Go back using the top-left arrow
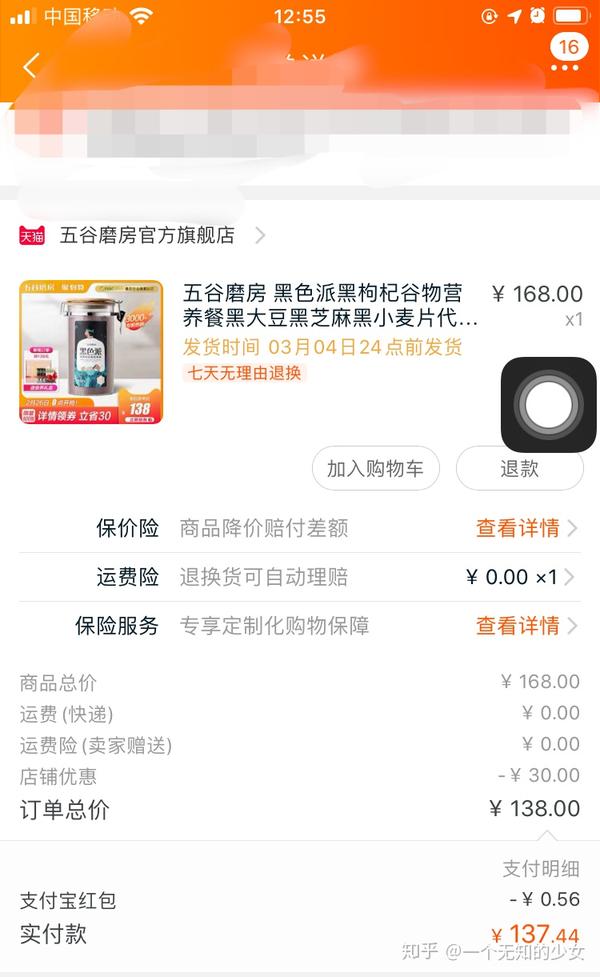This screenshot has width=600, height=977. click(x=30, y=66)
